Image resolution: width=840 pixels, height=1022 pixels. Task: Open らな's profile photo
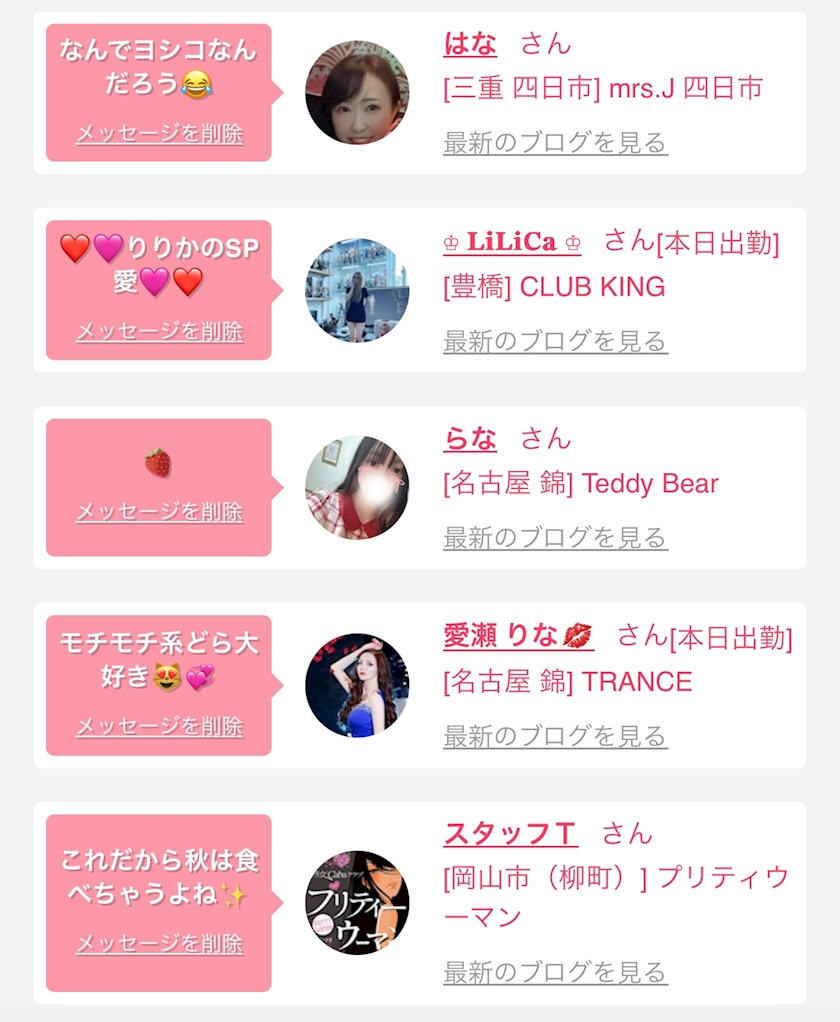point(357,487)
